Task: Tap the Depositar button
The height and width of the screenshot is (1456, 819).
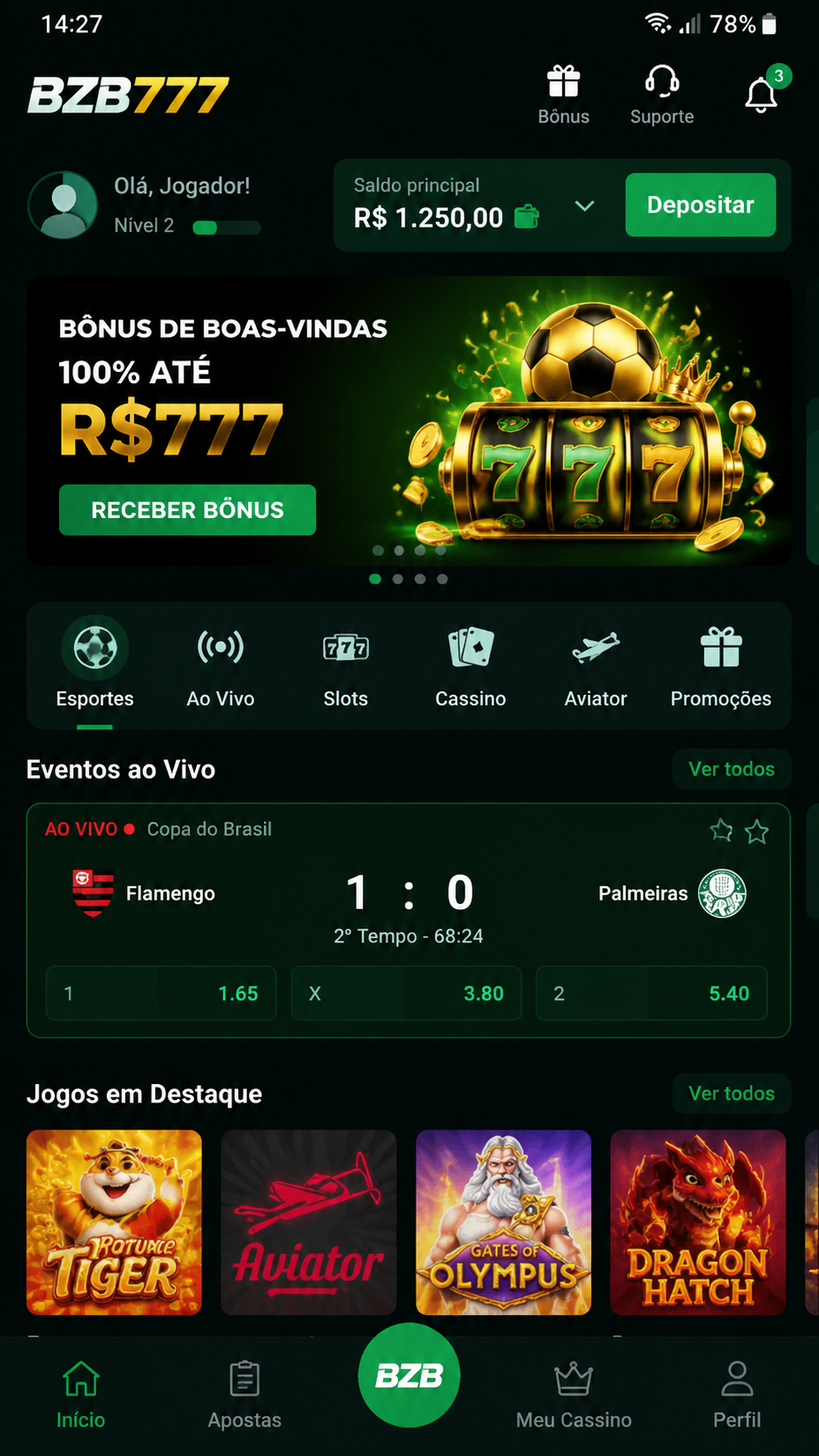Action: click(x=700, y=205)
